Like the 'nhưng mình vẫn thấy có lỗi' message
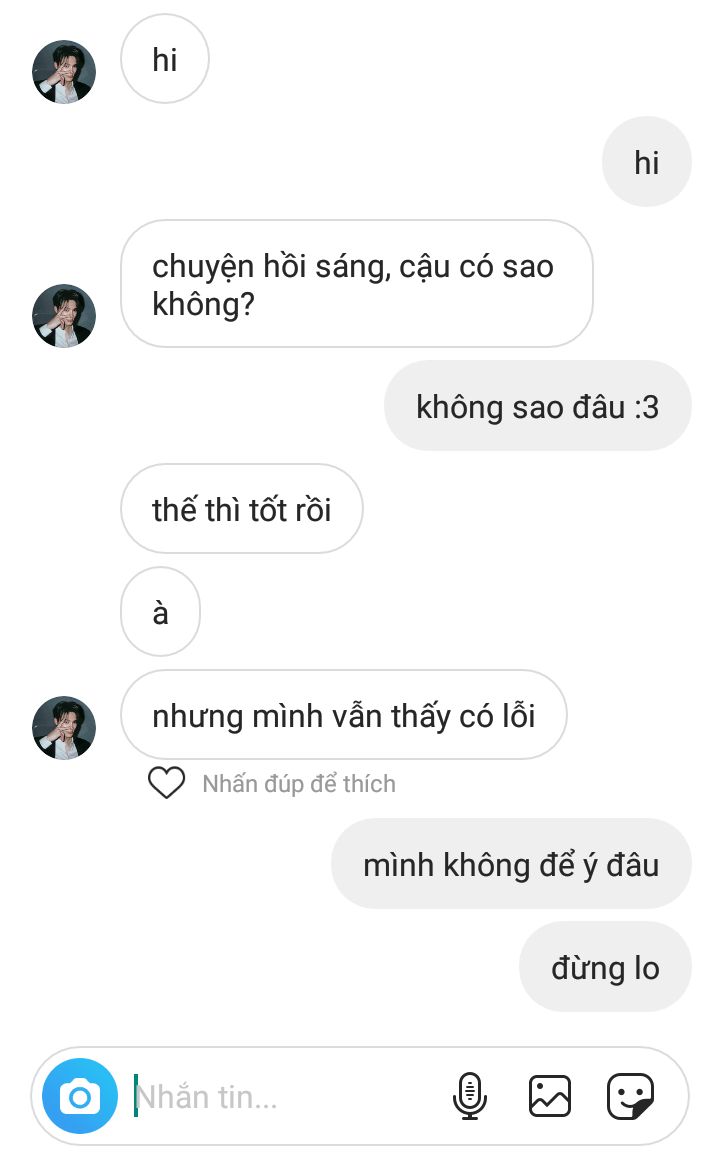720x1163 pixels. [x=166, y=783]
